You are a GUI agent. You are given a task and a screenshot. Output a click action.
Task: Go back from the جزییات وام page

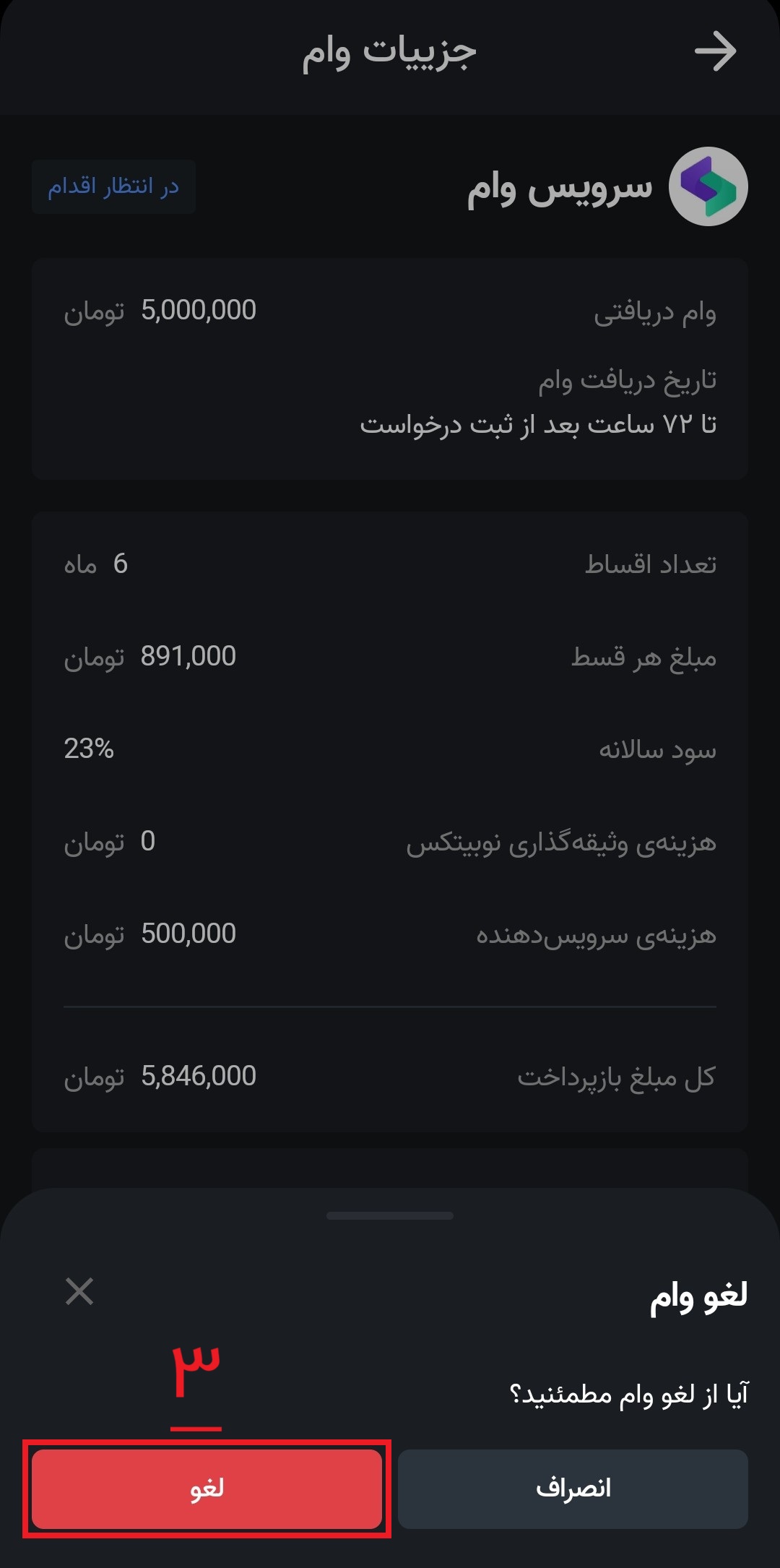[x=715, y=52]
